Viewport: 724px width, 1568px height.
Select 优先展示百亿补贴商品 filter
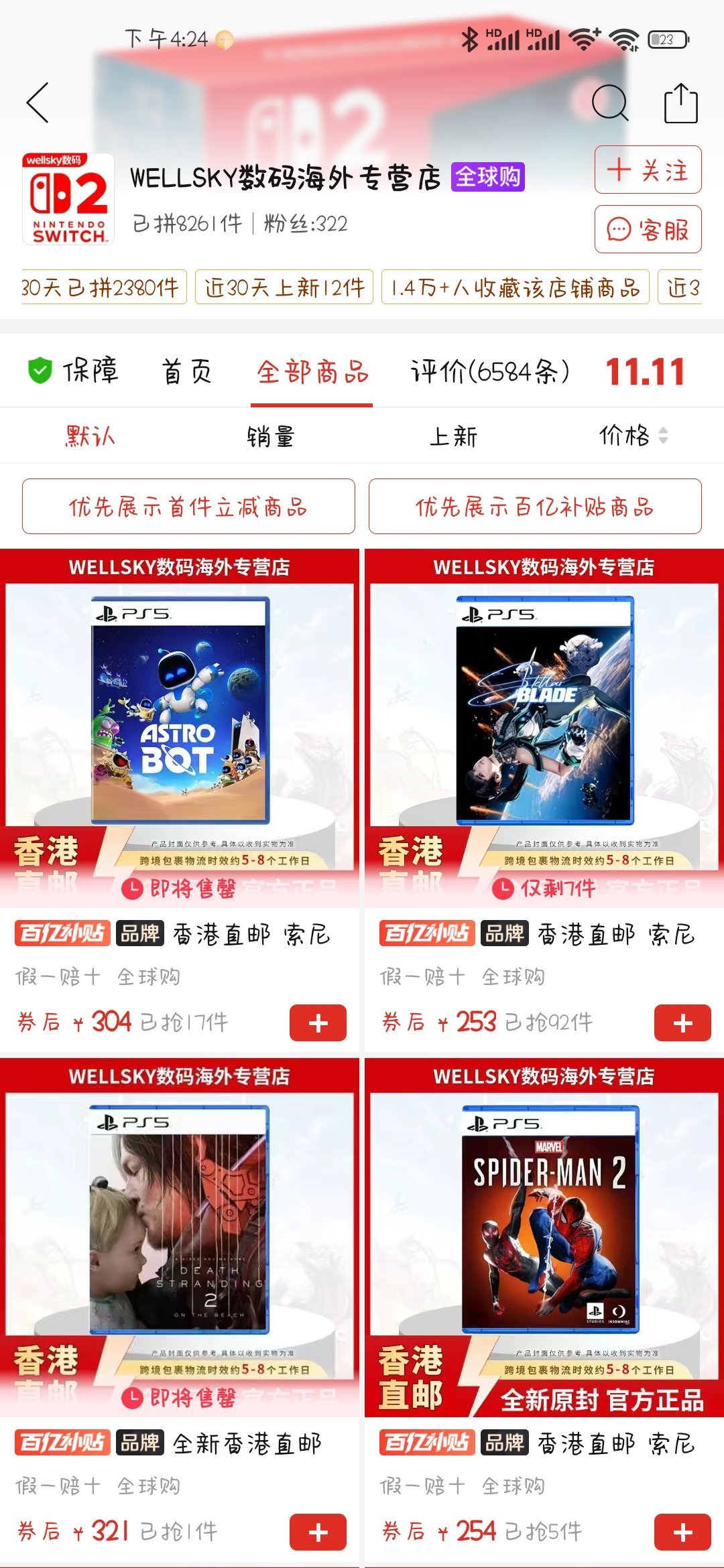click(535, 507)
